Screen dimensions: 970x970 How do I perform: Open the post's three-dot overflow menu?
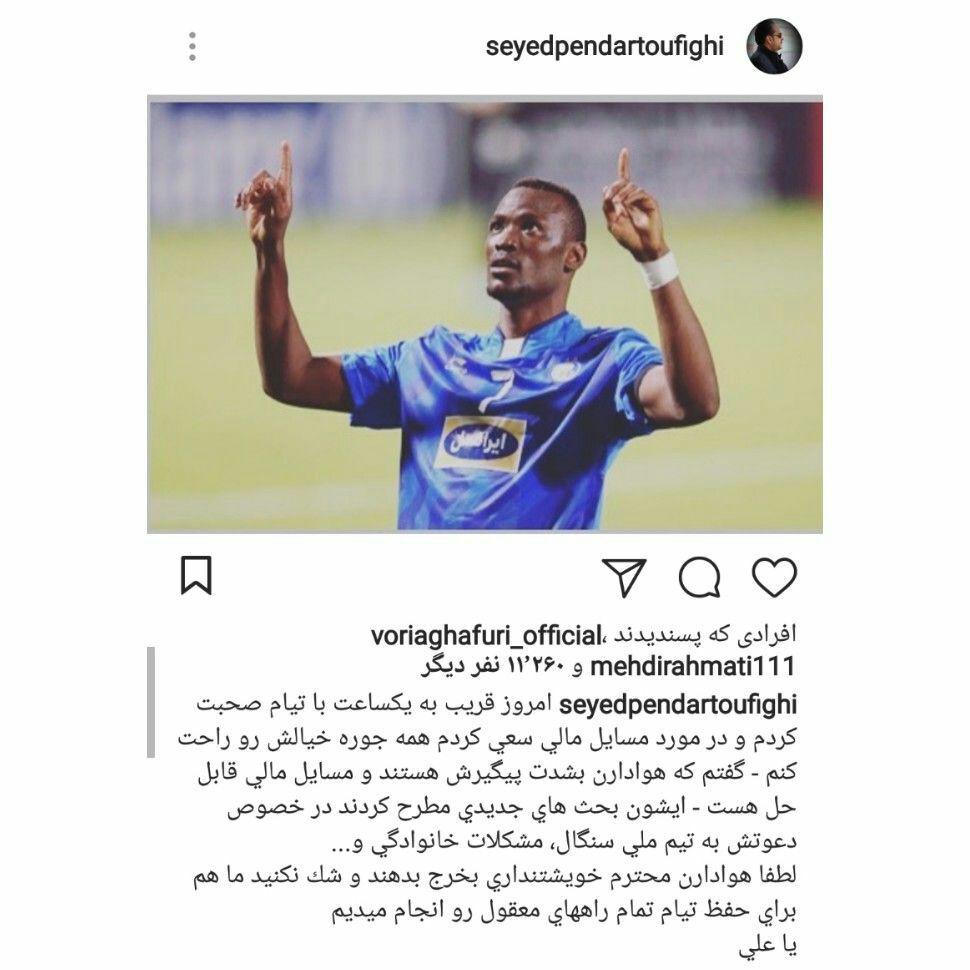[x=192, y=46]
